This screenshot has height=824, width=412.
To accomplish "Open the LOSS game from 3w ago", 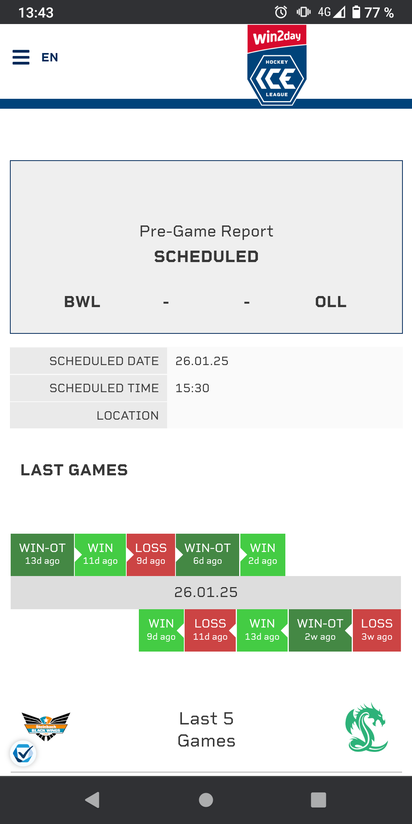I will coord(377,630).
